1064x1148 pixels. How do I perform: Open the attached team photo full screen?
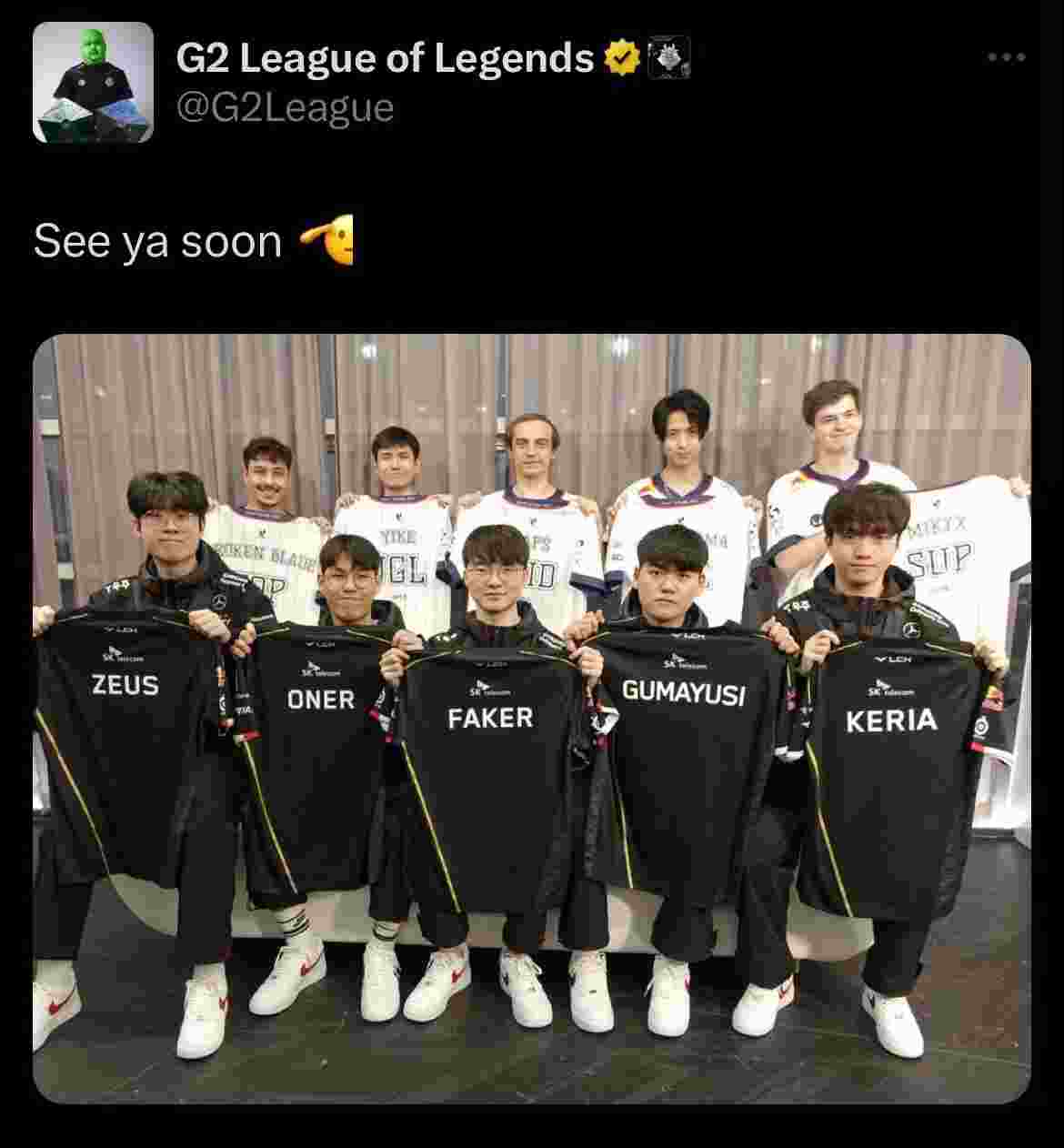(x=532, y=719)
